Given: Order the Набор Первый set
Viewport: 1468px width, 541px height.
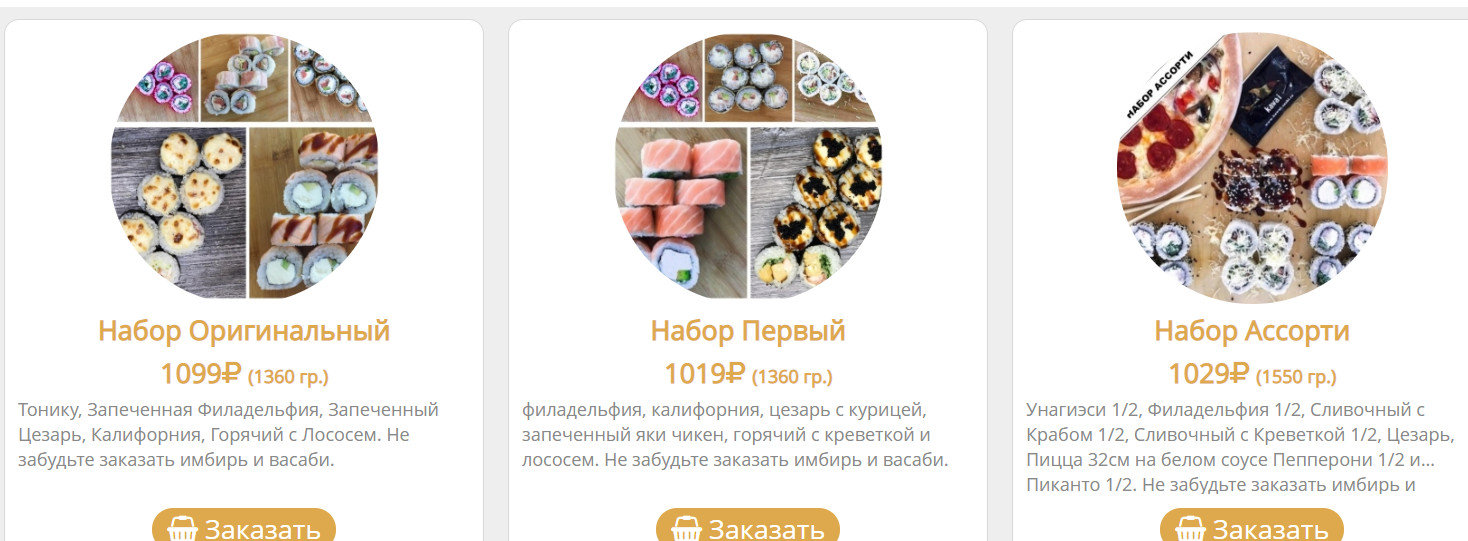Looking at the screenshot, I should 748,527.
